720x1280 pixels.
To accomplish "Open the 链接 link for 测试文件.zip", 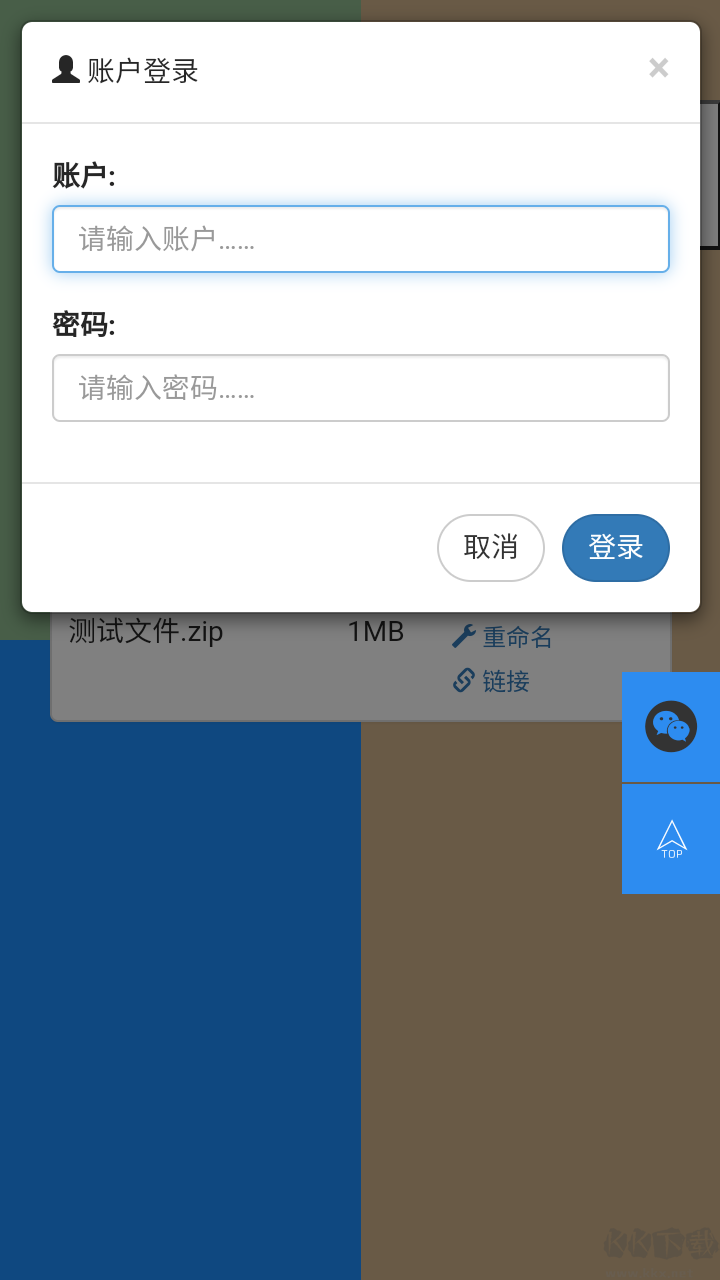I will pos(505,682).
